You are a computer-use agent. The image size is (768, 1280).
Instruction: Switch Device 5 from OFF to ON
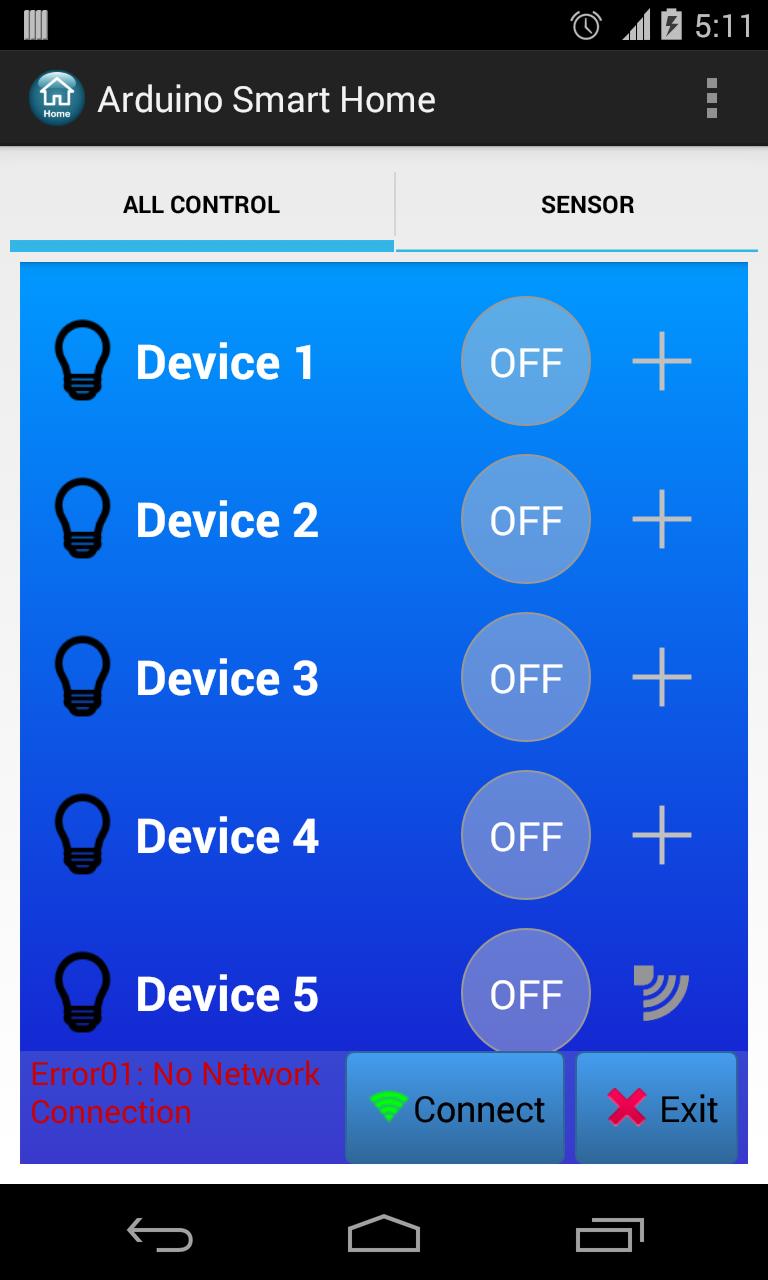point(525,993)
